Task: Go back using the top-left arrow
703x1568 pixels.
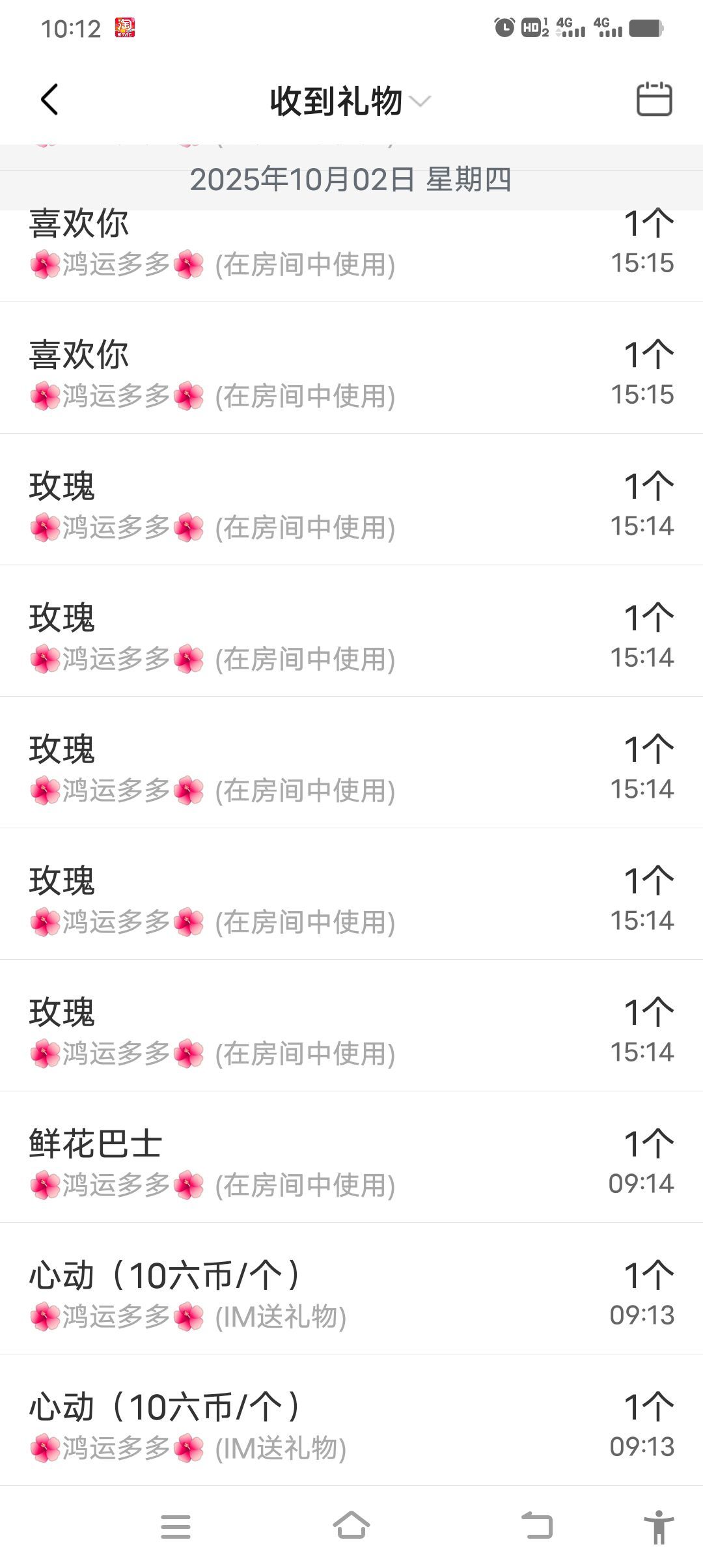Action: point(49,100)
